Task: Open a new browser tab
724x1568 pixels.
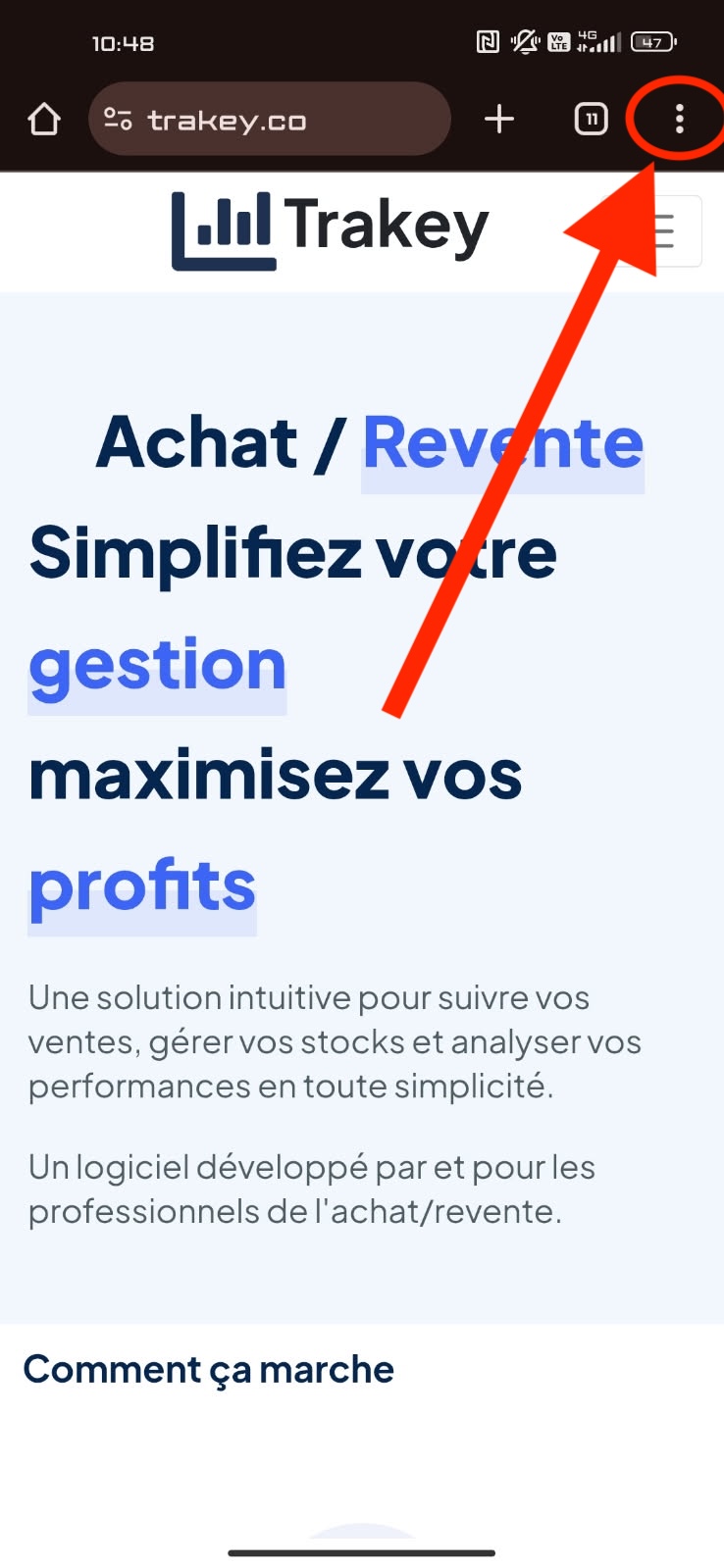Action: pos(499,120)
